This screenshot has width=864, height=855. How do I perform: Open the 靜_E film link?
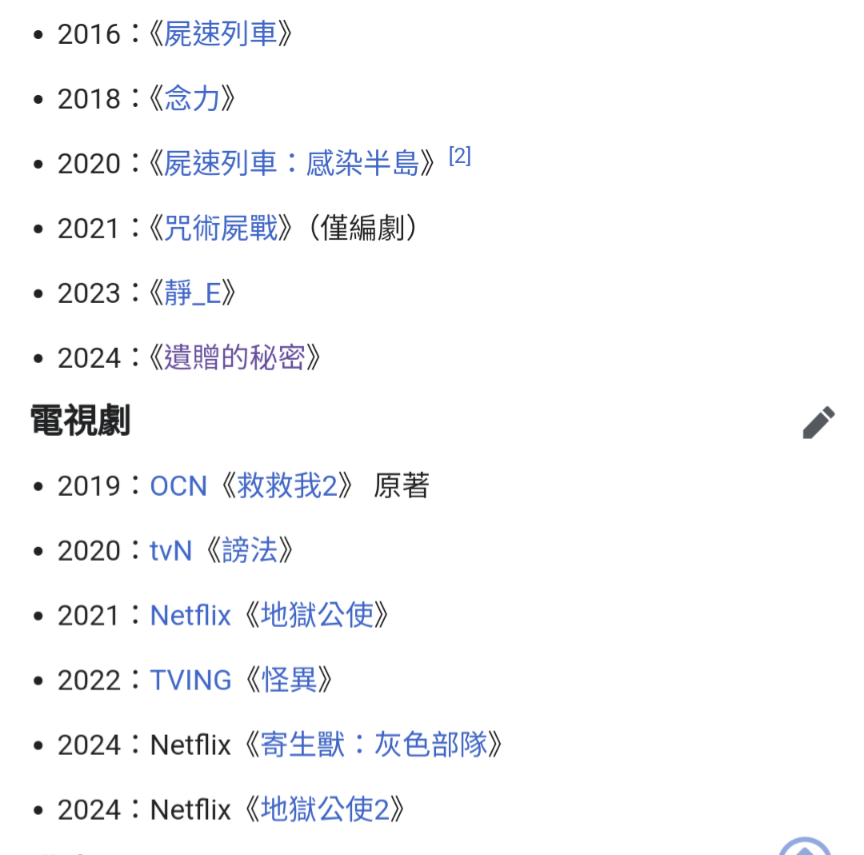pos(192,294)
